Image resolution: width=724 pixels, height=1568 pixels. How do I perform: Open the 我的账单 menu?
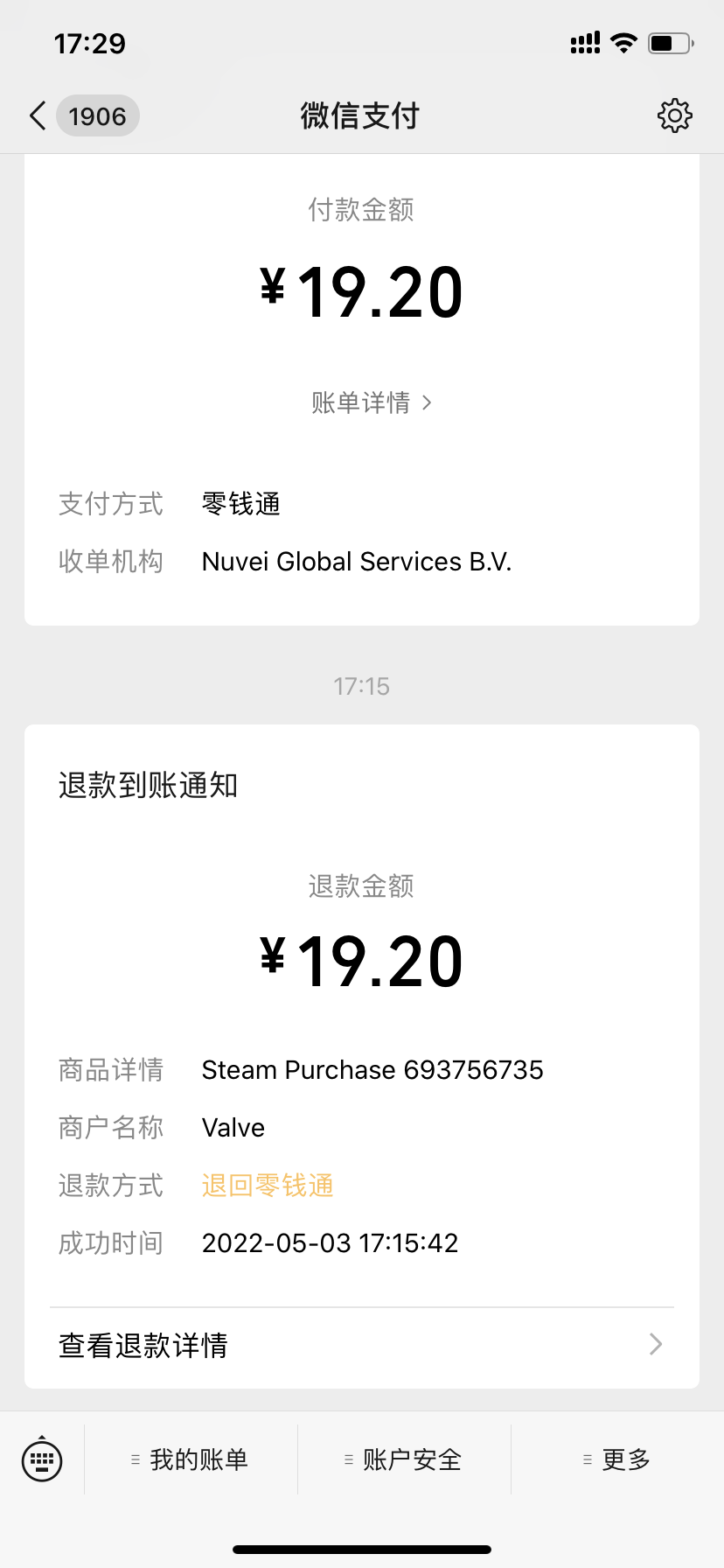(x=191, y=1459)
